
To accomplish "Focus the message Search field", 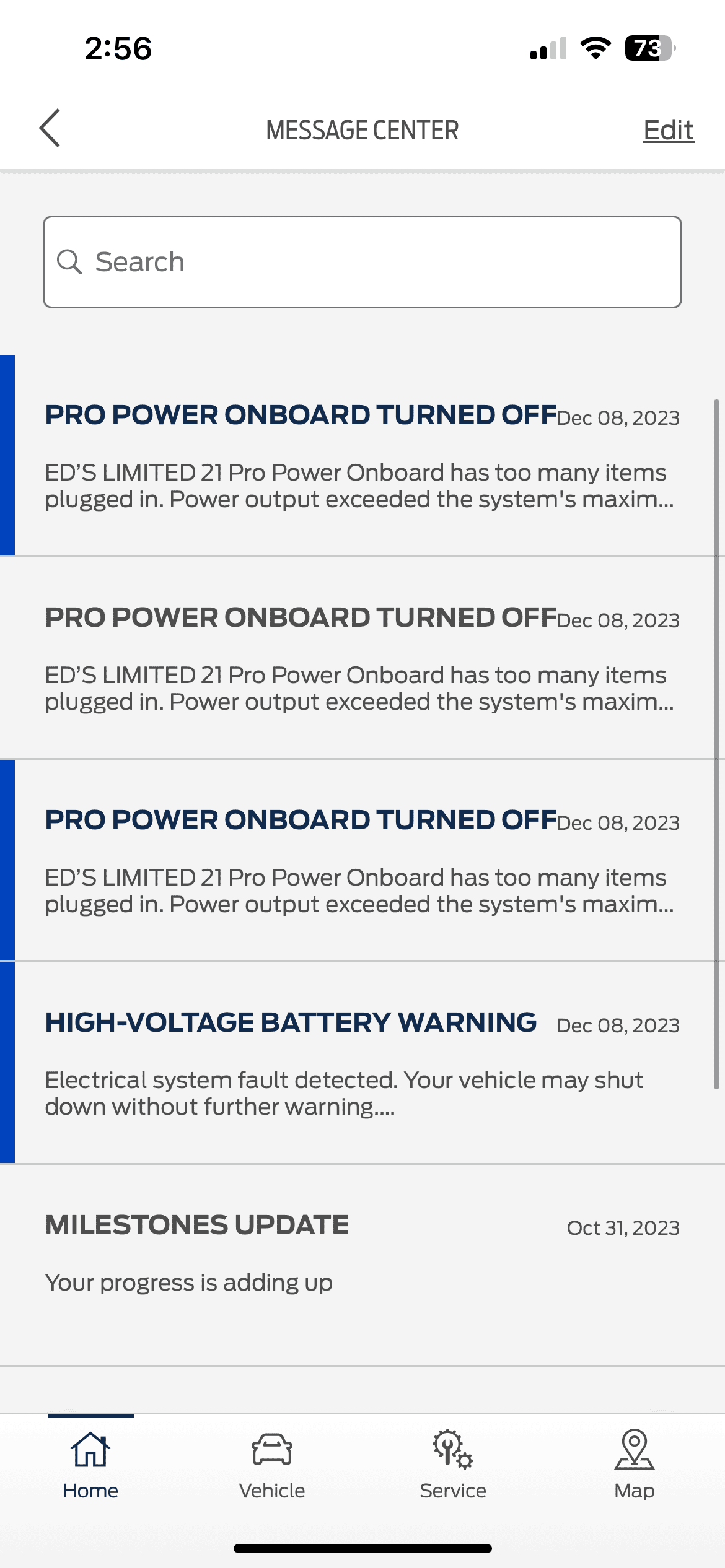I will [x=362, y=262].
